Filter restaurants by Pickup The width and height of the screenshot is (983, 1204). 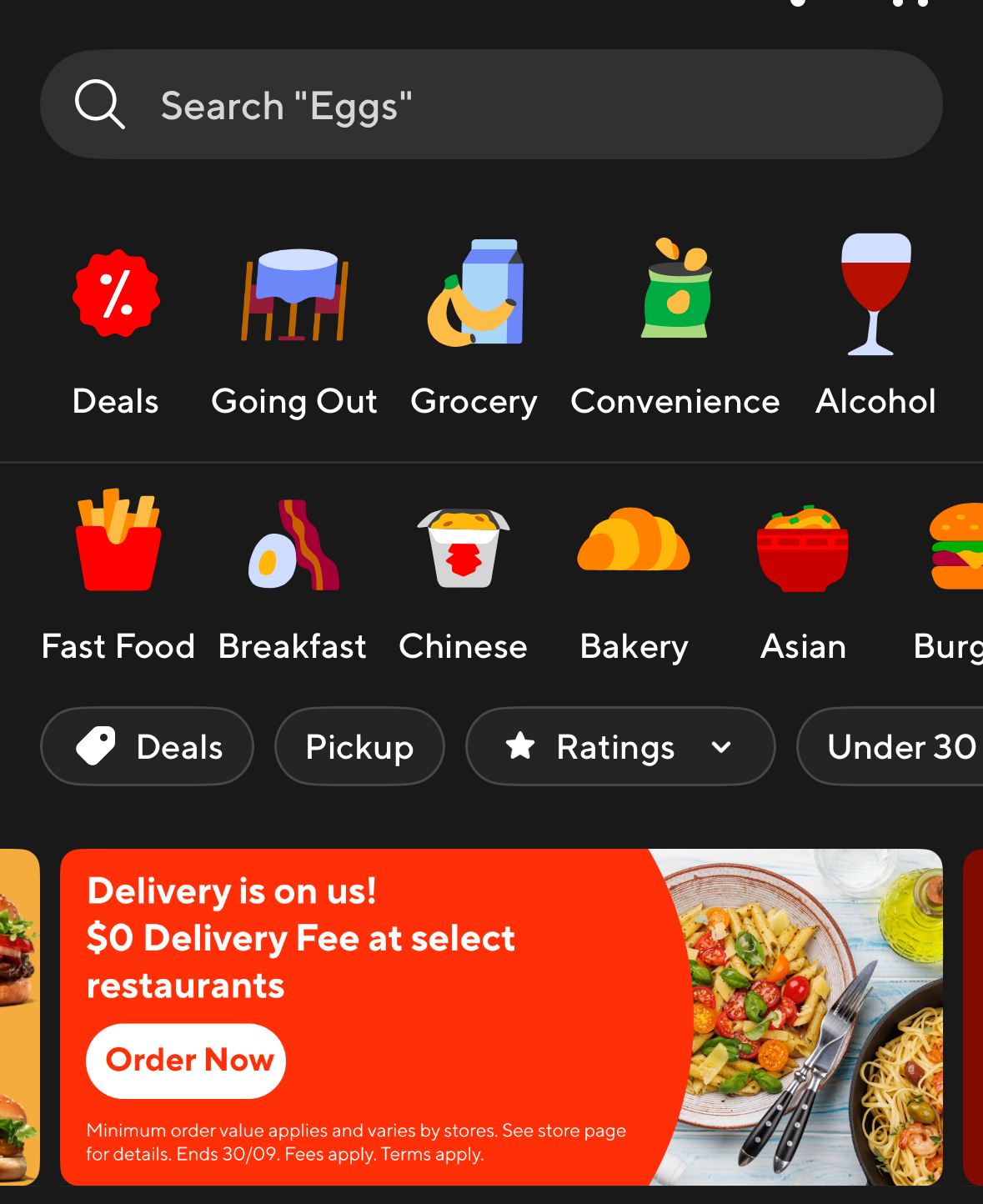point(359,746)
